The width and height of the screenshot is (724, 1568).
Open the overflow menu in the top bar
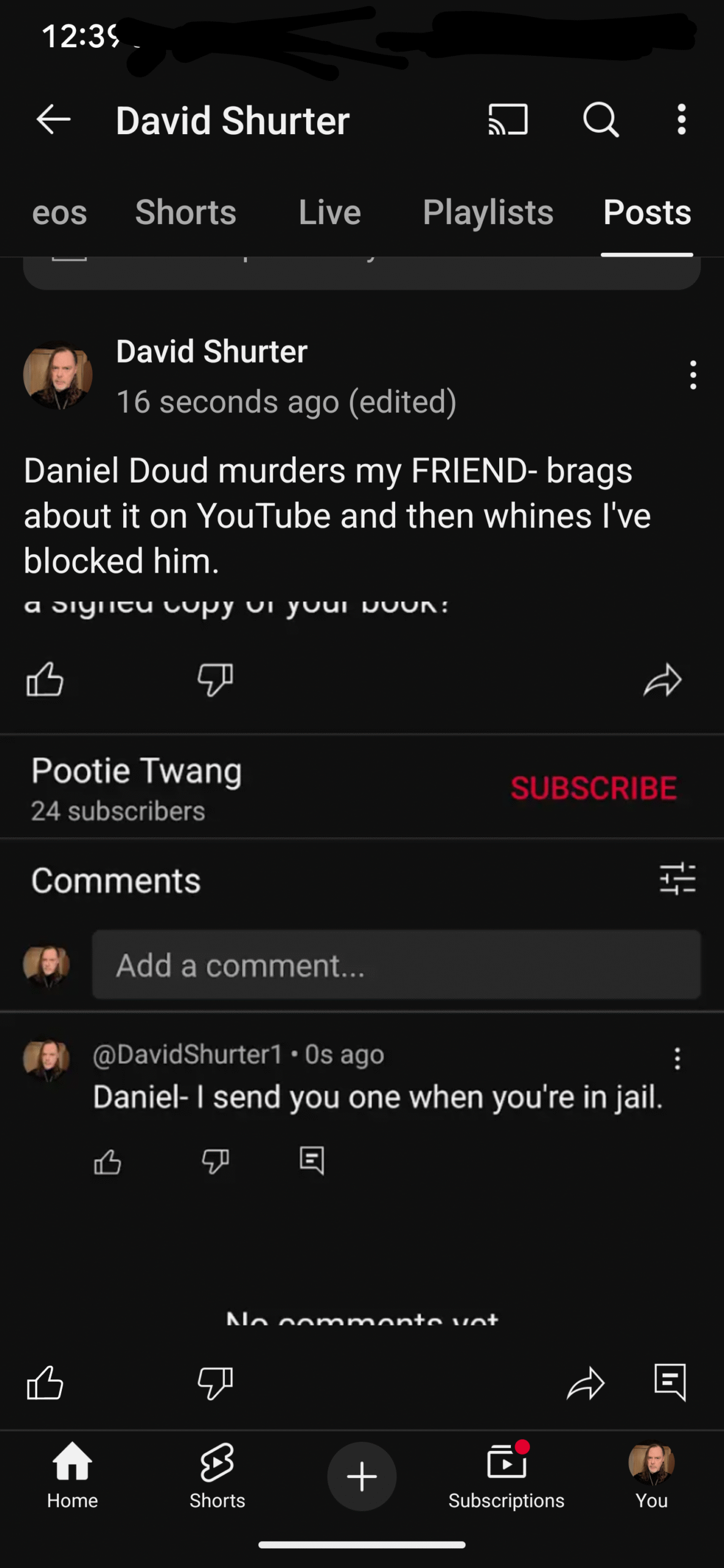tap(681, 119)
